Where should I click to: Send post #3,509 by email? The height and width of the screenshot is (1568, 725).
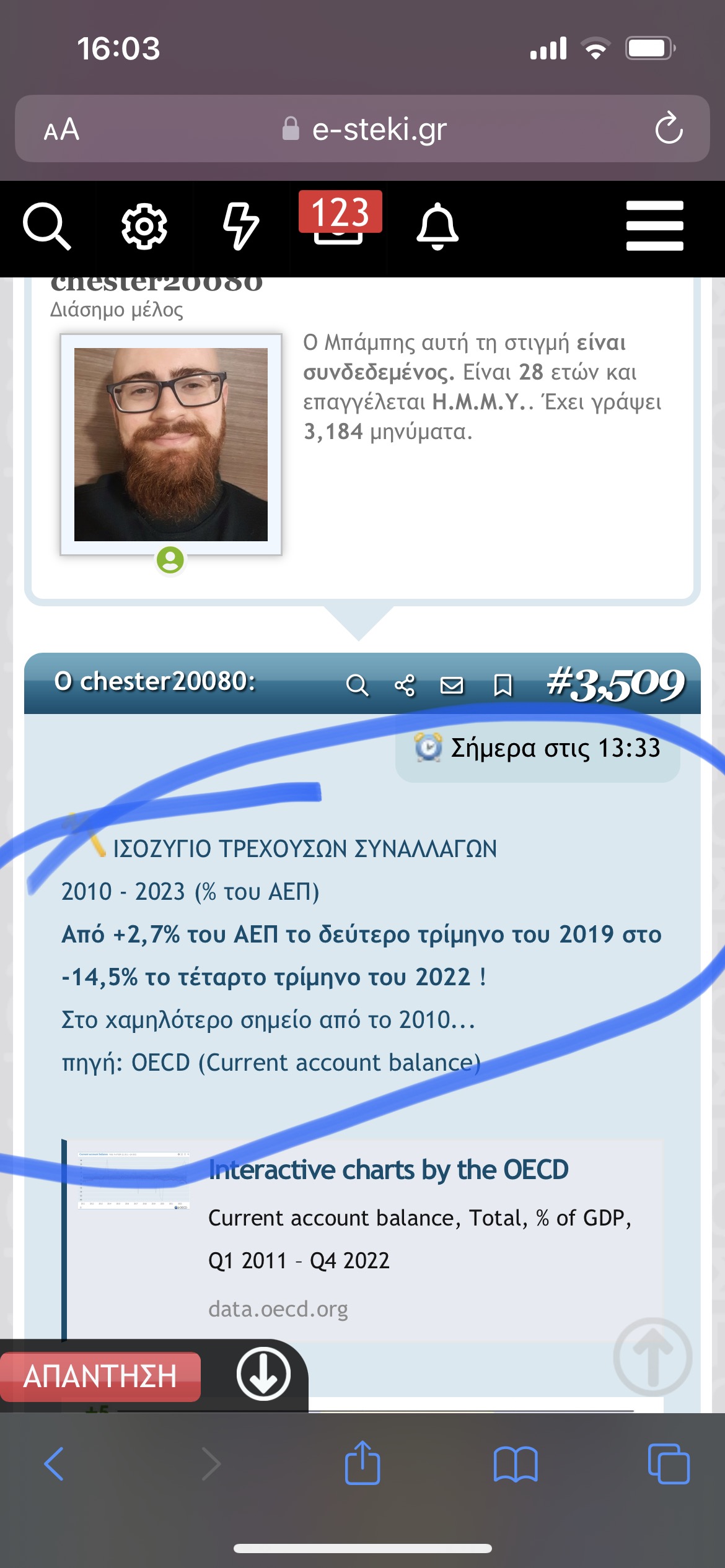[x=452, y=686]
